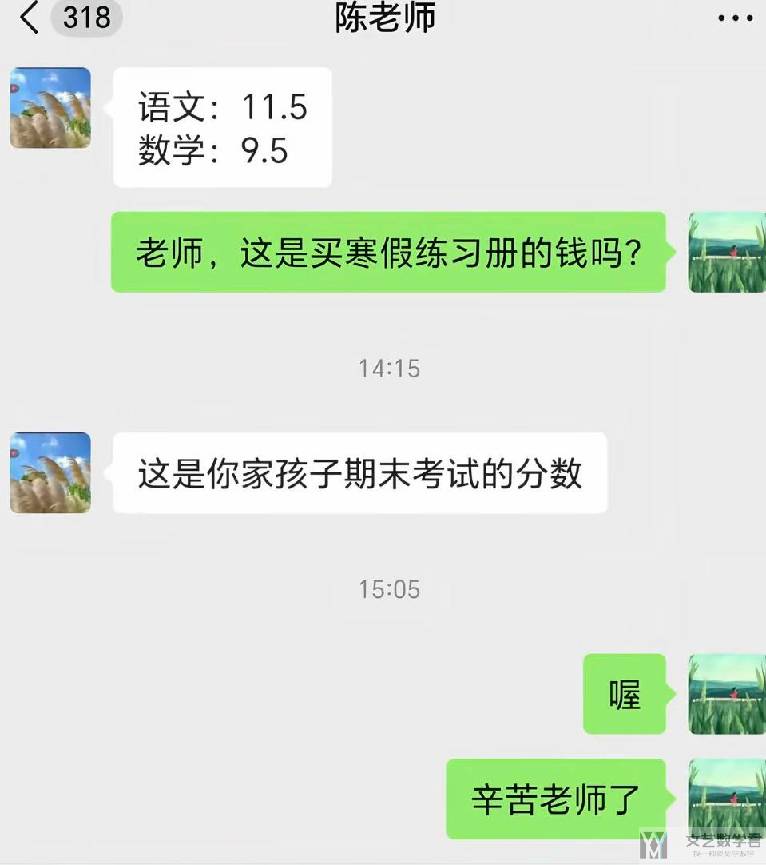
Task: Open teacher's avatar beside the 期末考试 message
Action: point(50,472)
